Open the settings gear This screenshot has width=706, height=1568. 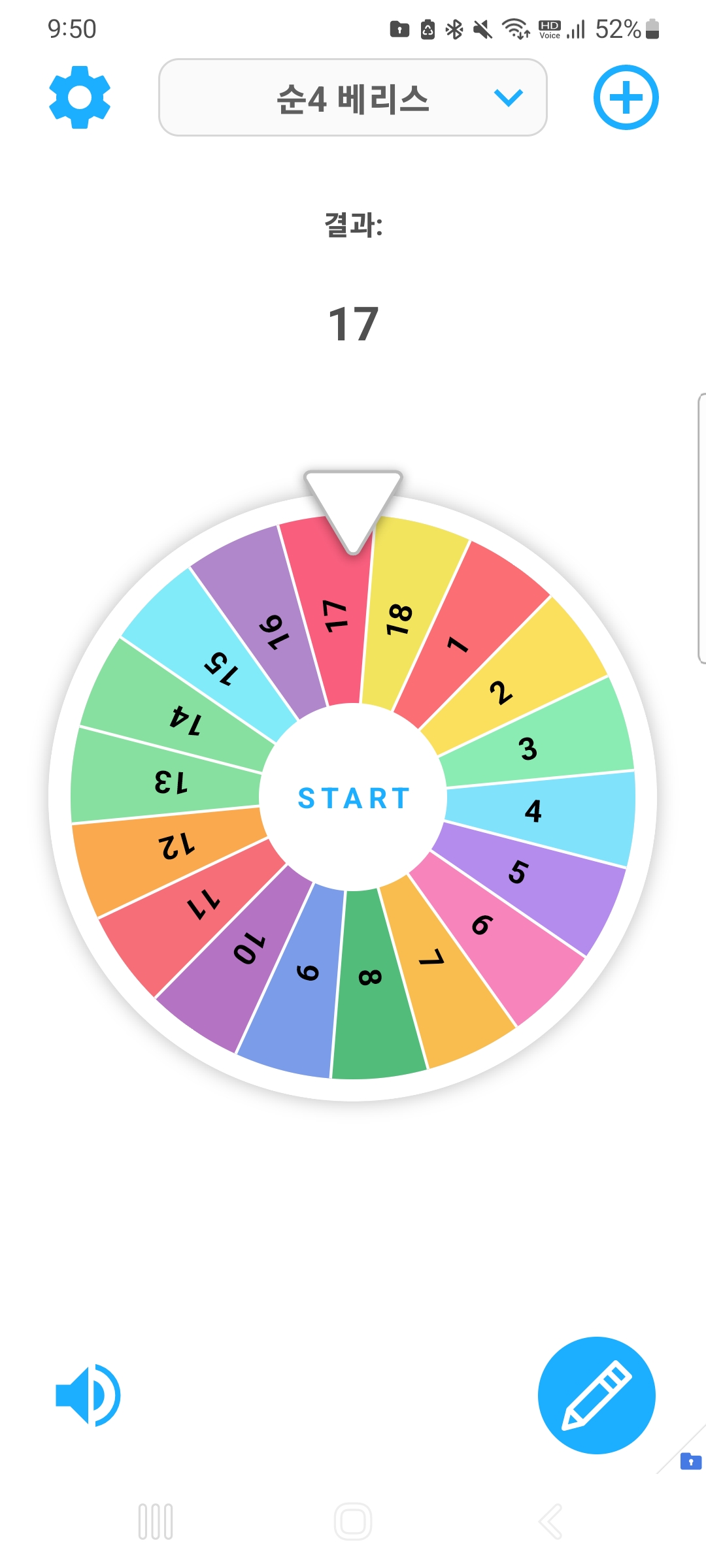[x=80, y=97]
